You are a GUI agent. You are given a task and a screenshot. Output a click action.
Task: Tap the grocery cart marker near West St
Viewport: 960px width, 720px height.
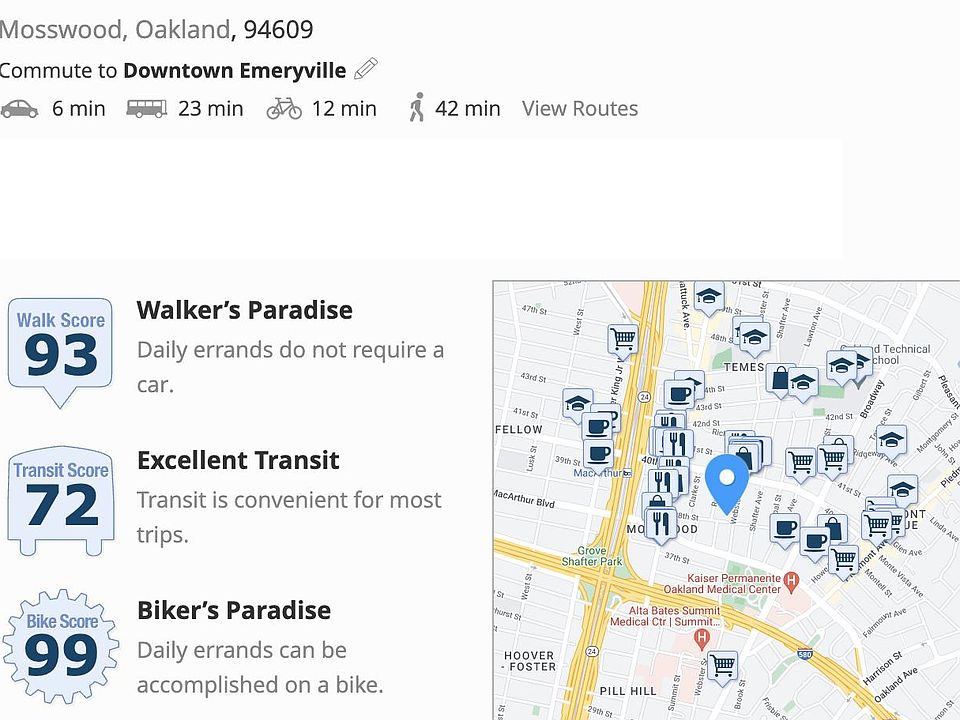point(623,340)
